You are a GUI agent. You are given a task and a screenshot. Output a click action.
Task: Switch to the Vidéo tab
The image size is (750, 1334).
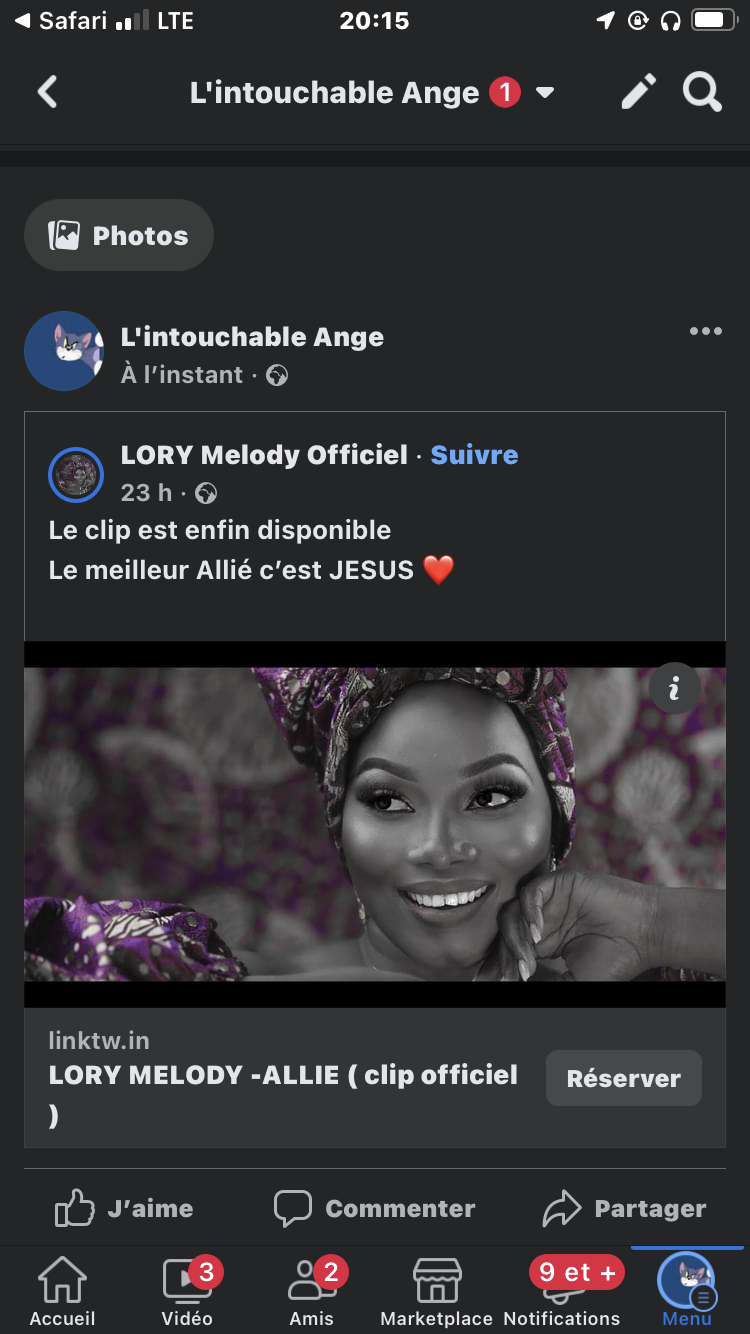pyautogui.click(x=187, y=1290)
